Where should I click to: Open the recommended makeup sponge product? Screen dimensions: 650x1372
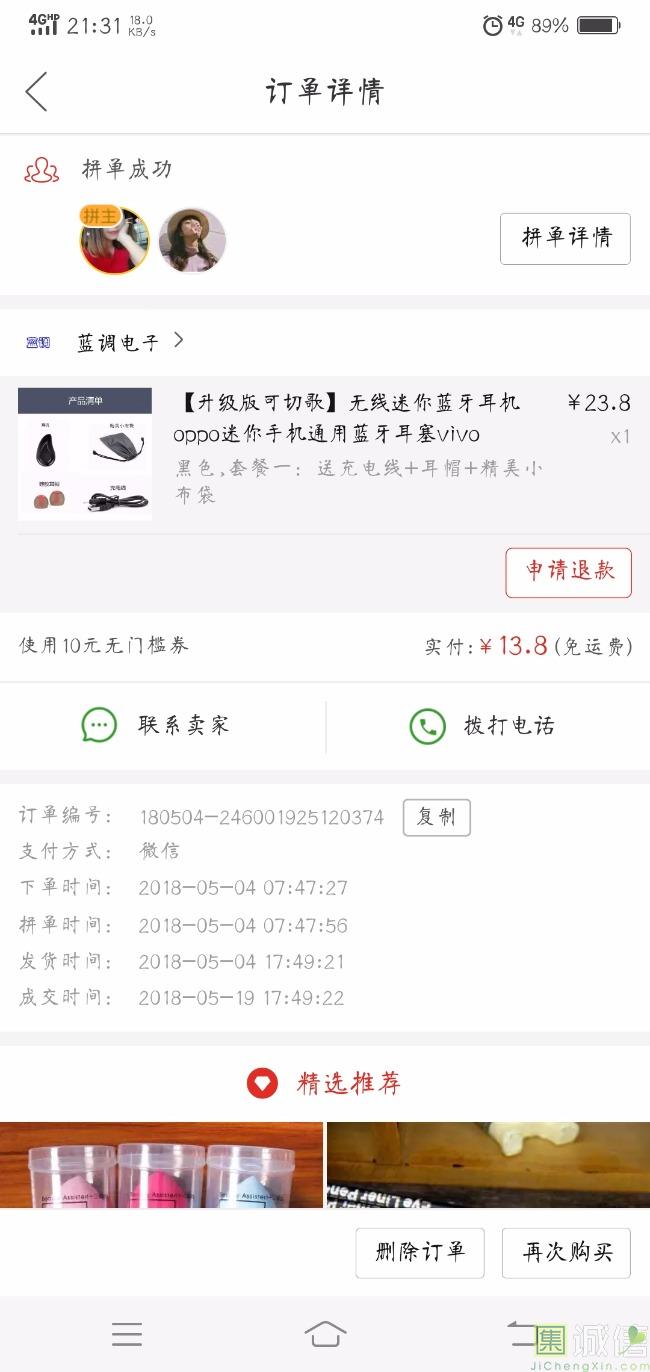click(x=161, y=1165)
